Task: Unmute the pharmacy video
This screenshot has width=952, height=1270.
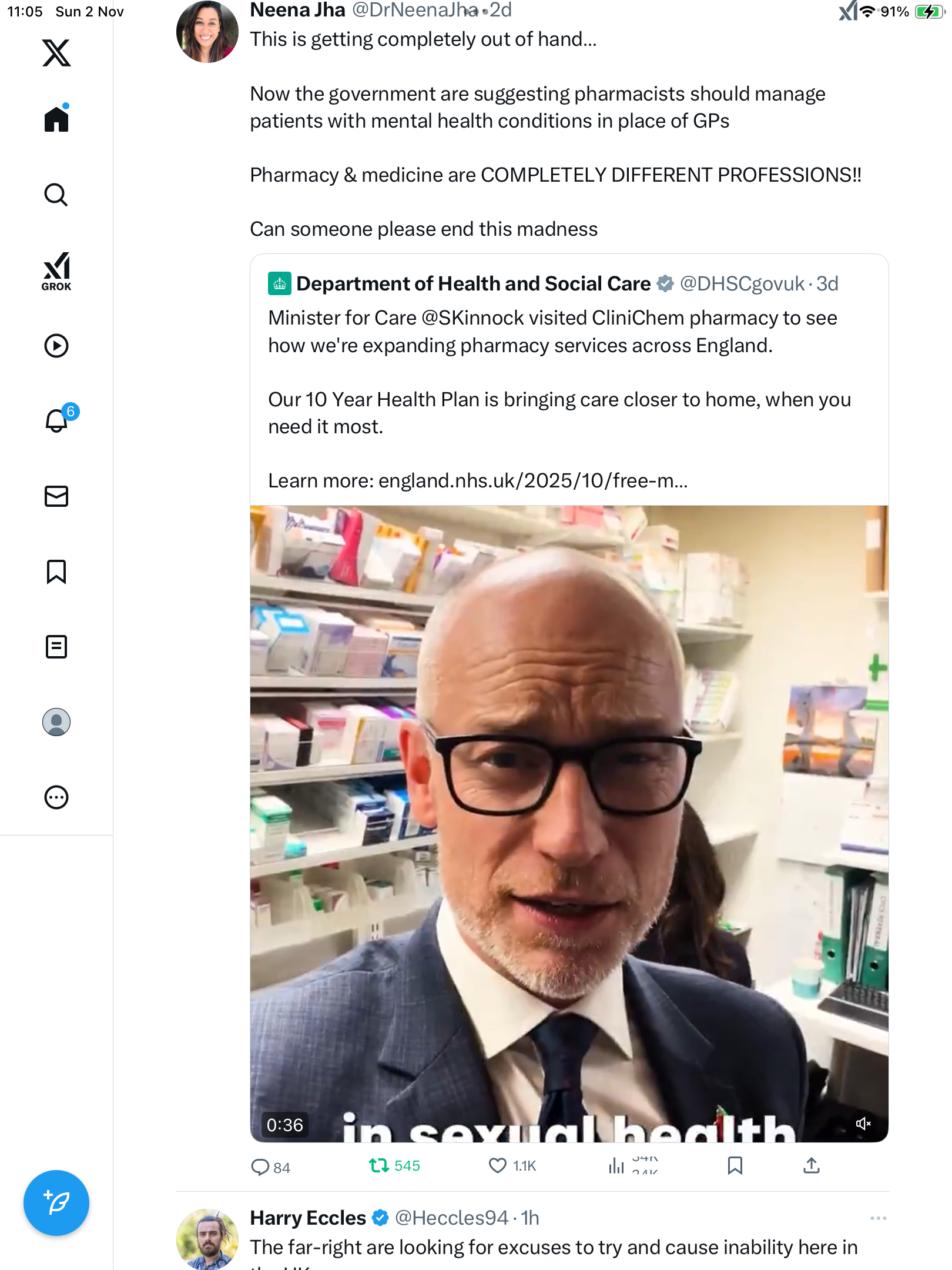Action: coord(863,1124)
